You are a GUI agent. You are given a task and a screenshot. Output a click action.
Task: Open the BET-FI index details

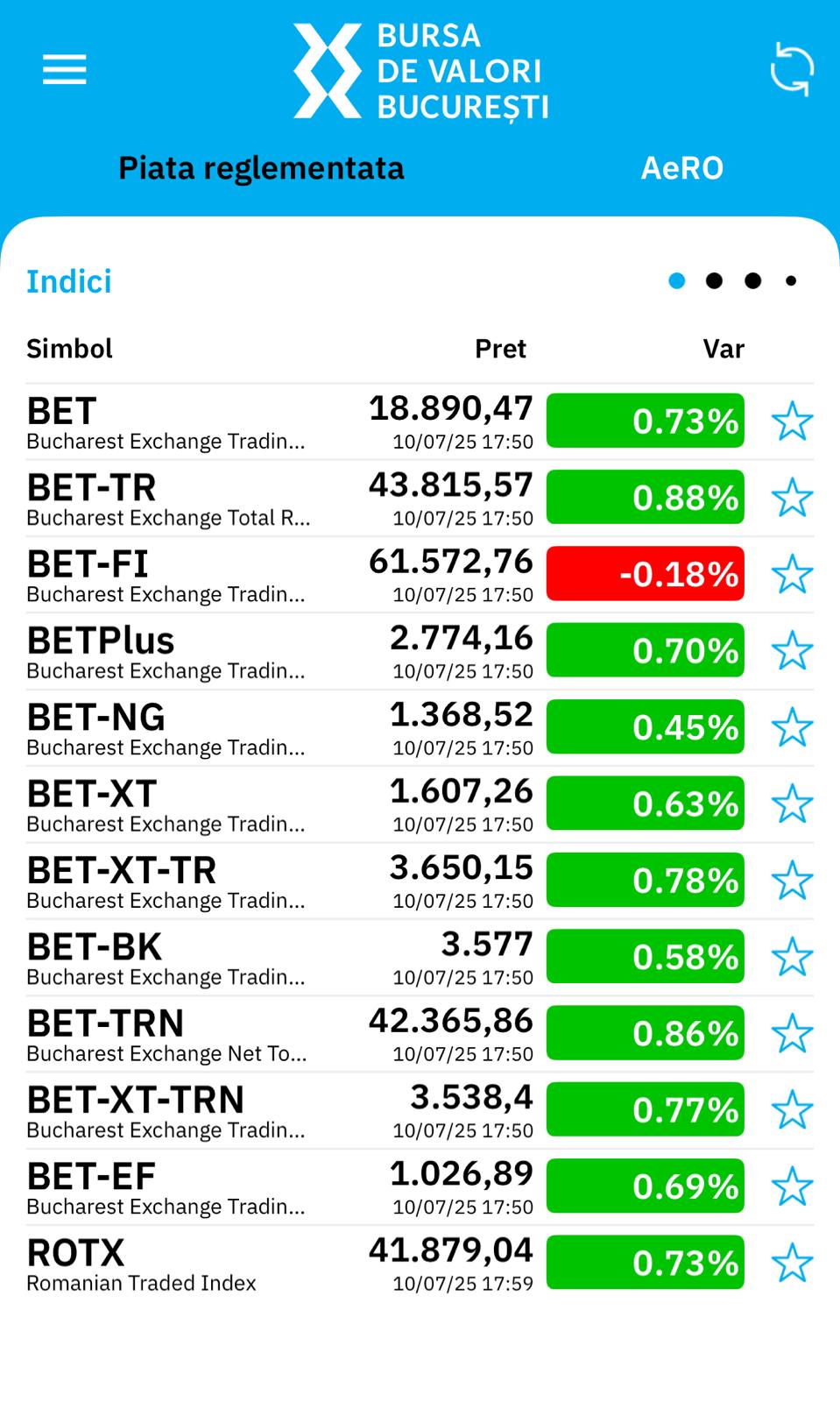(420, 575)
